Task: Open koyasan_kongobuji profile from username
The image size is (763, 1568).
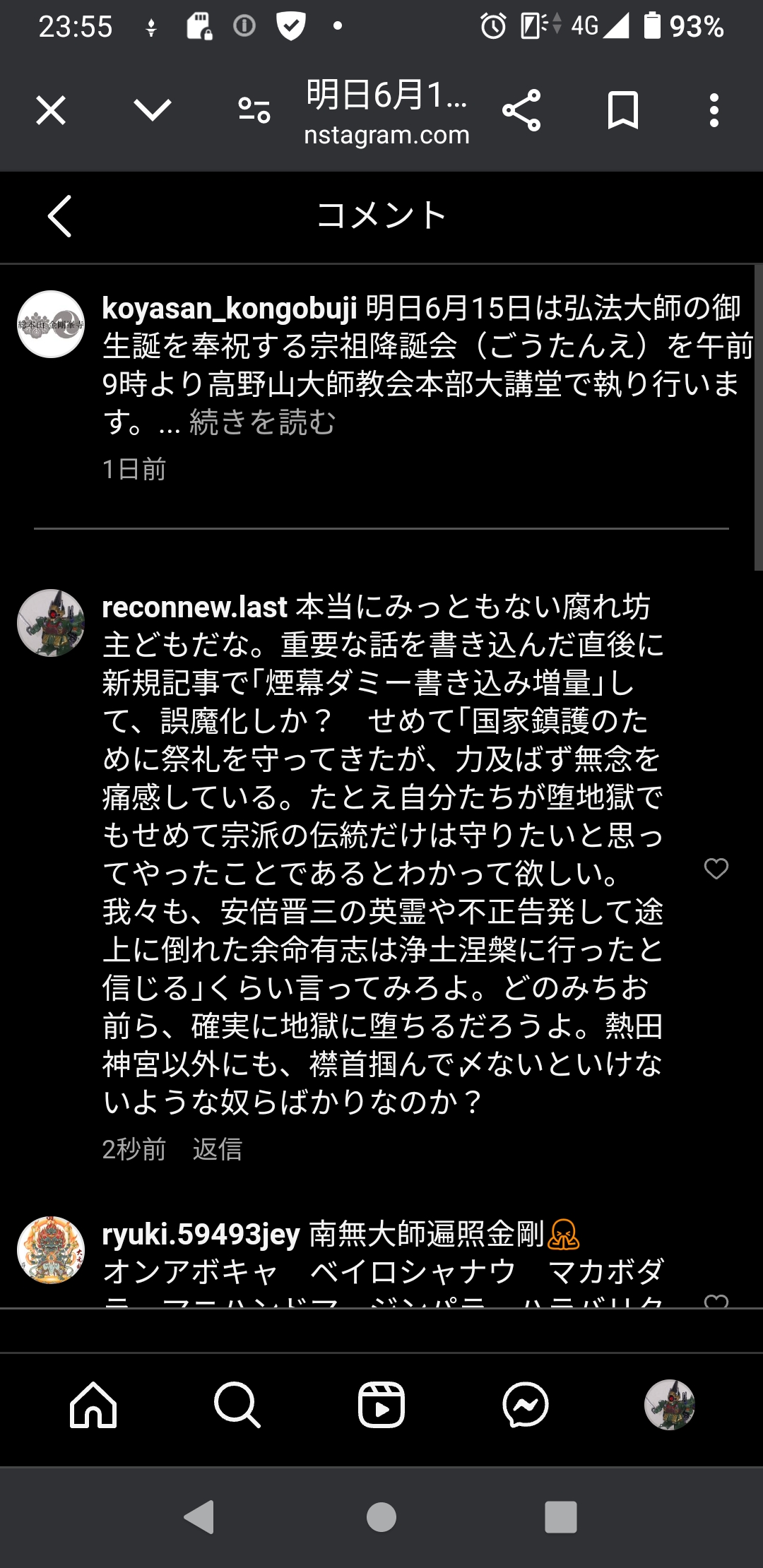Action: point(230,309)
